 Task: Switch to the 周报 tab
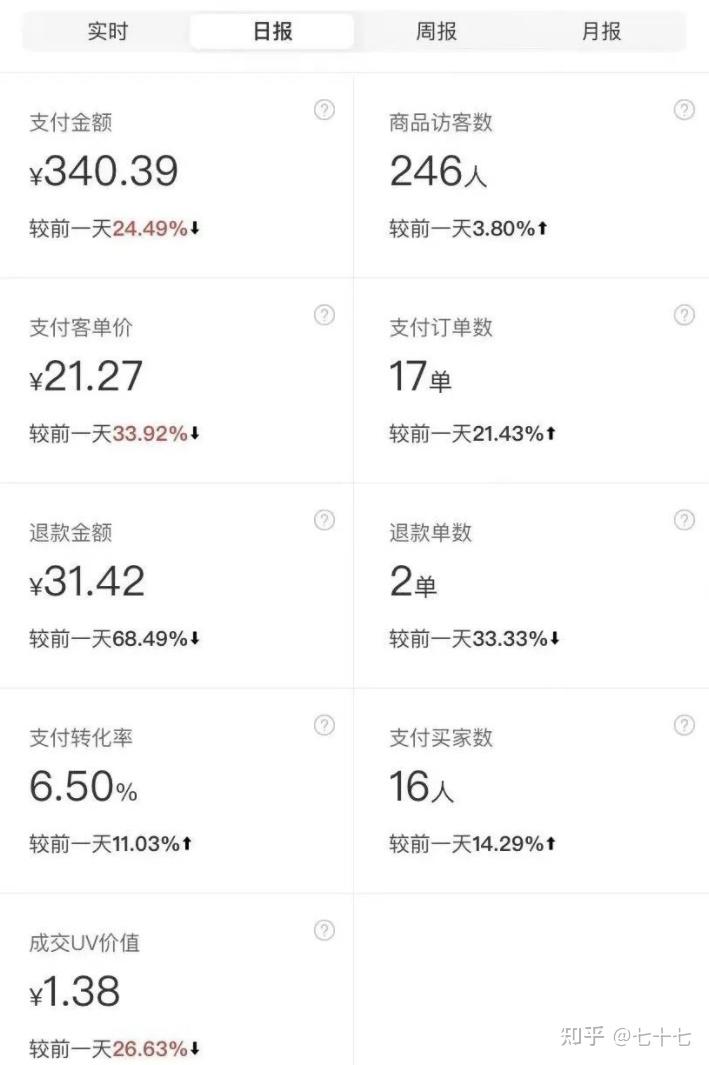tap(436, 31)
